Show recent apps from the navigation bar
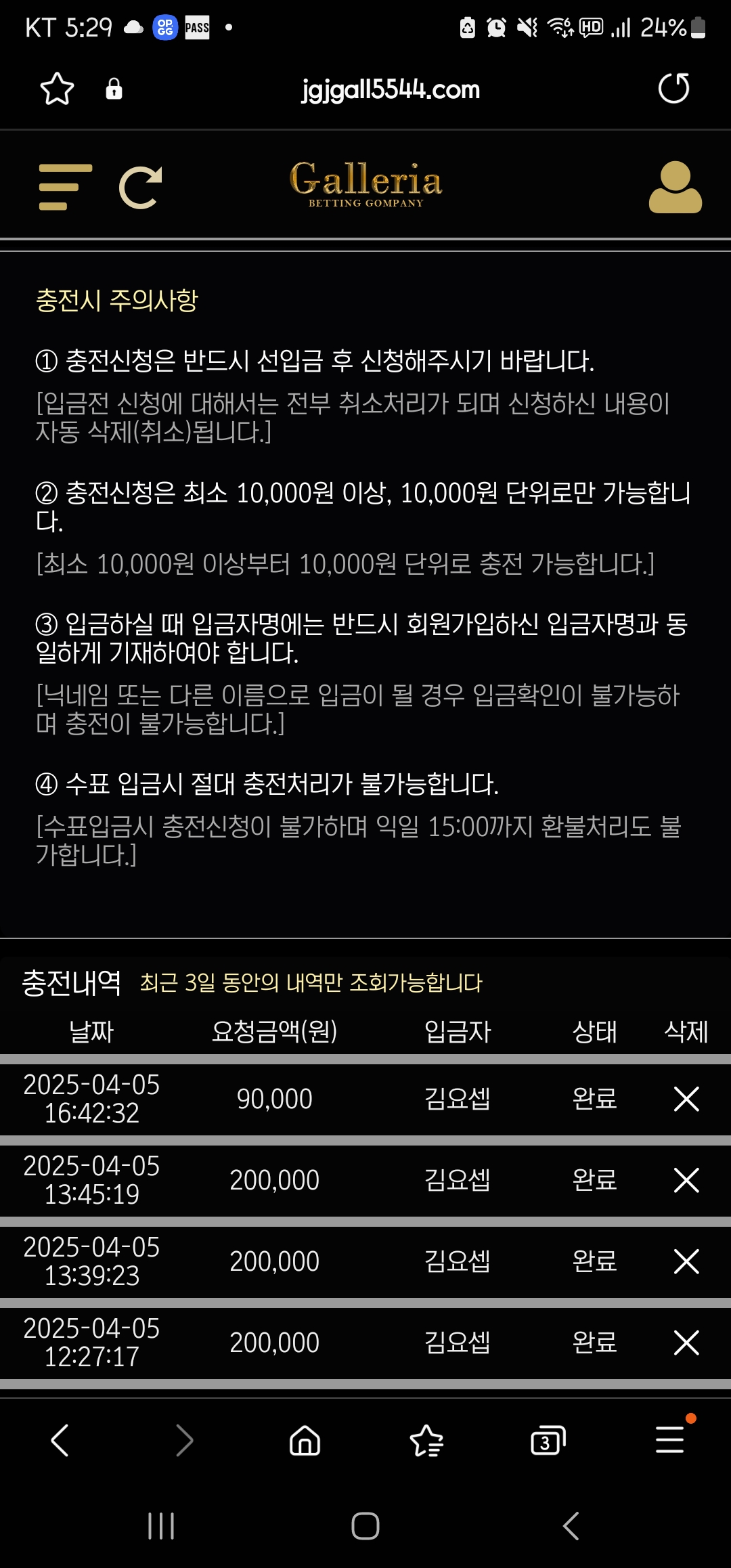The image size is (731, 1568). 161,1526
